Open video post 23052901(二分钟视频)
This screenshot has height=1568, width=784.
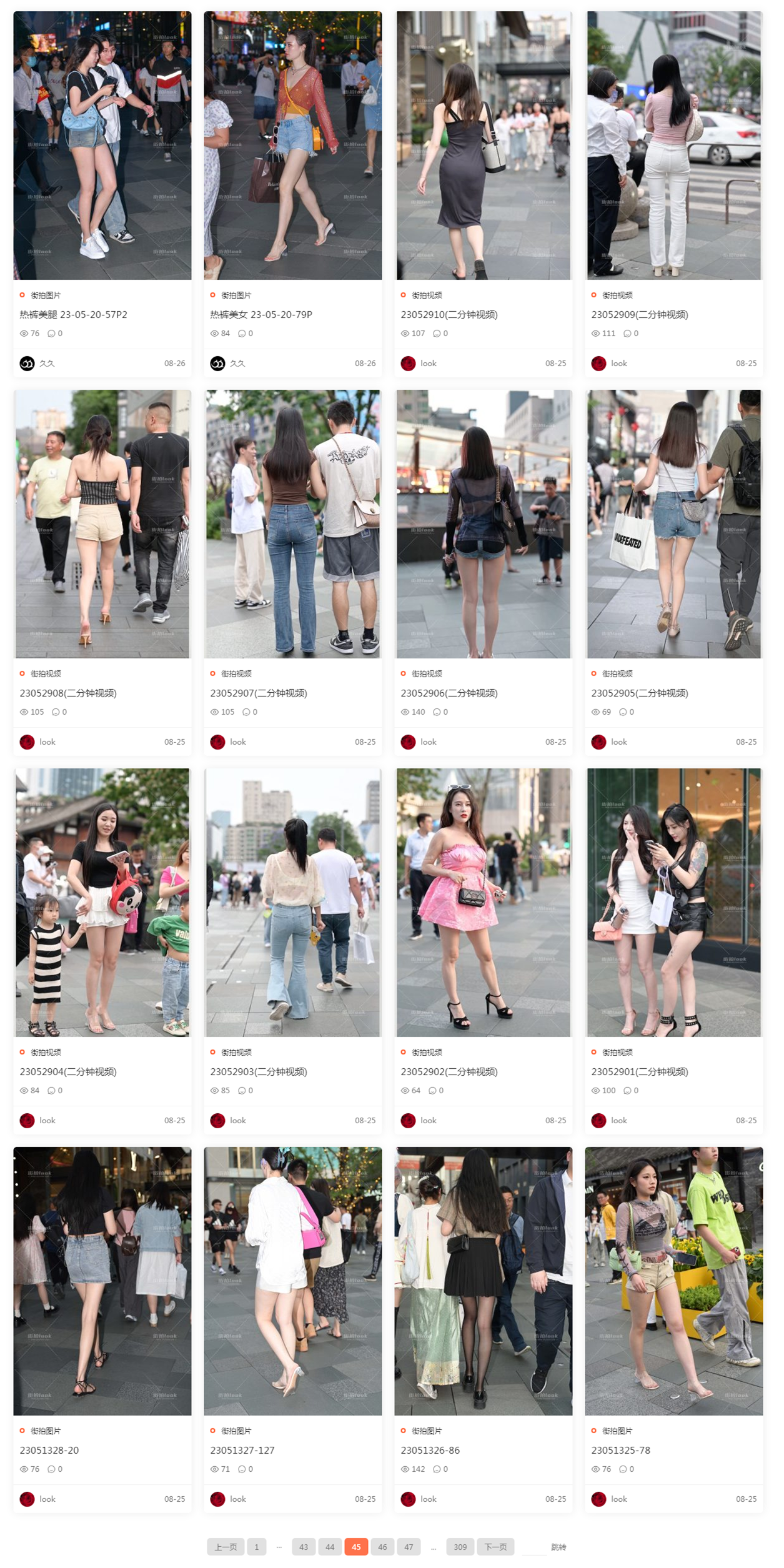point(639,1072)
